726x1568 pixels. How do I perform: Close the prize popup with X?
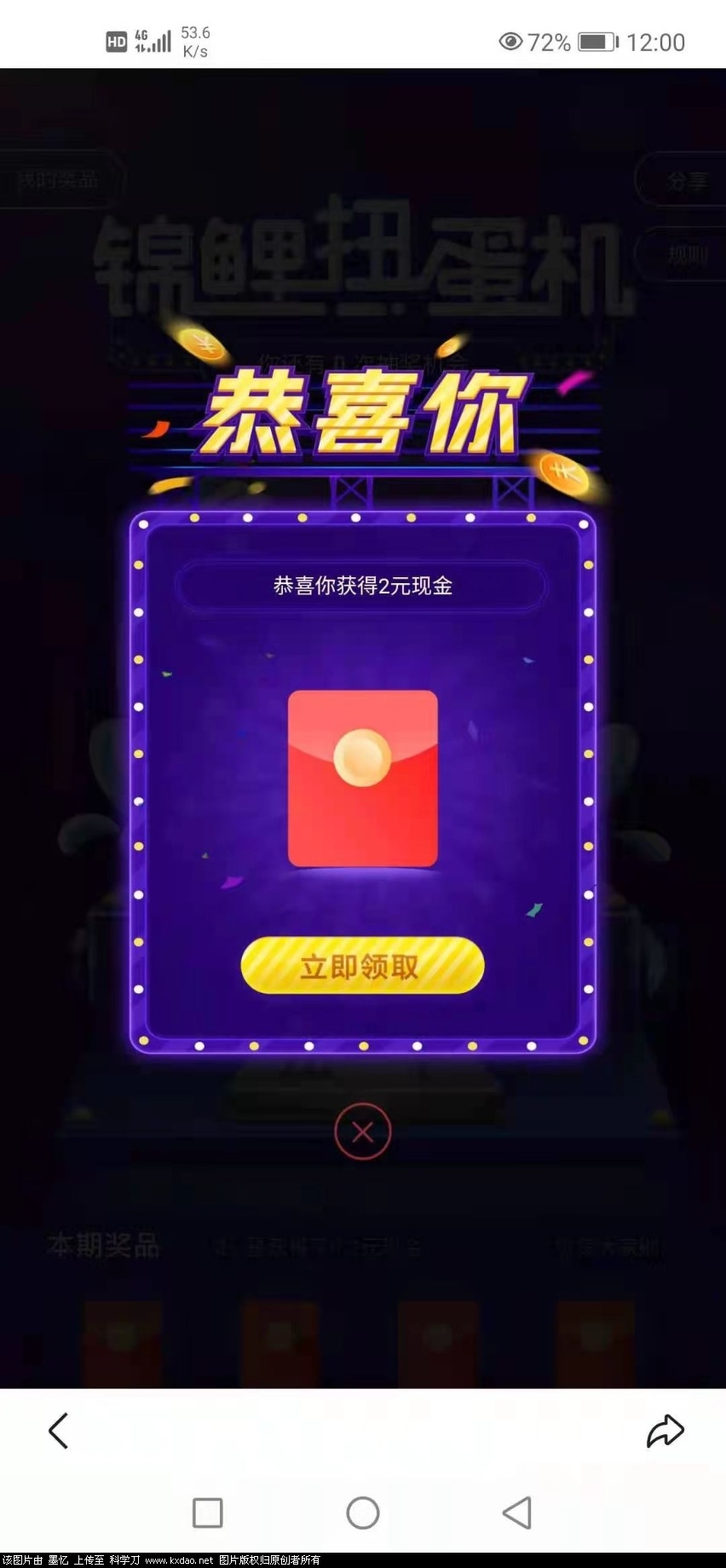362,1131
